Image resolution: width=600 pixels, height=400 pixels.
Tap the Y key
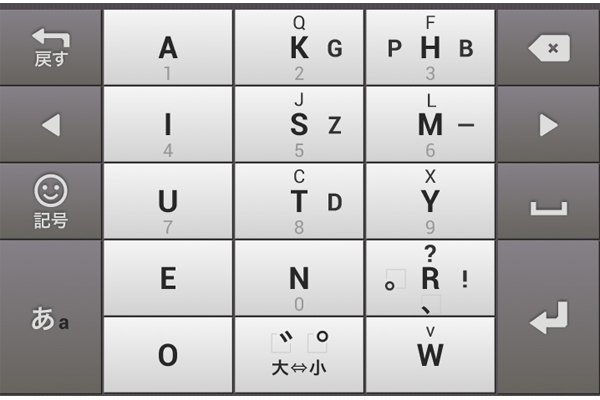click(430, 201)
